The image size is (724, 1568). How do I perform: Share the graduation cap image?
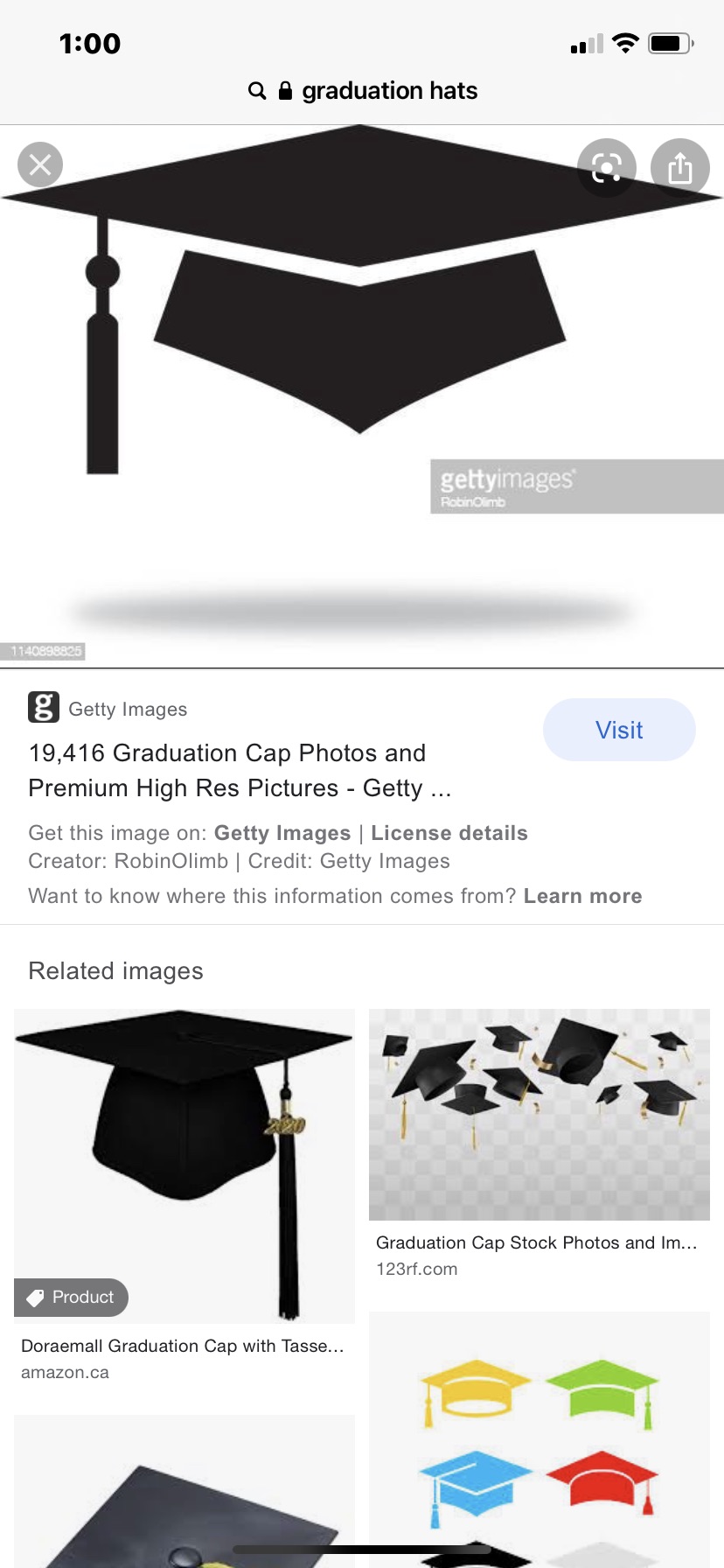[x=679, y=167]
